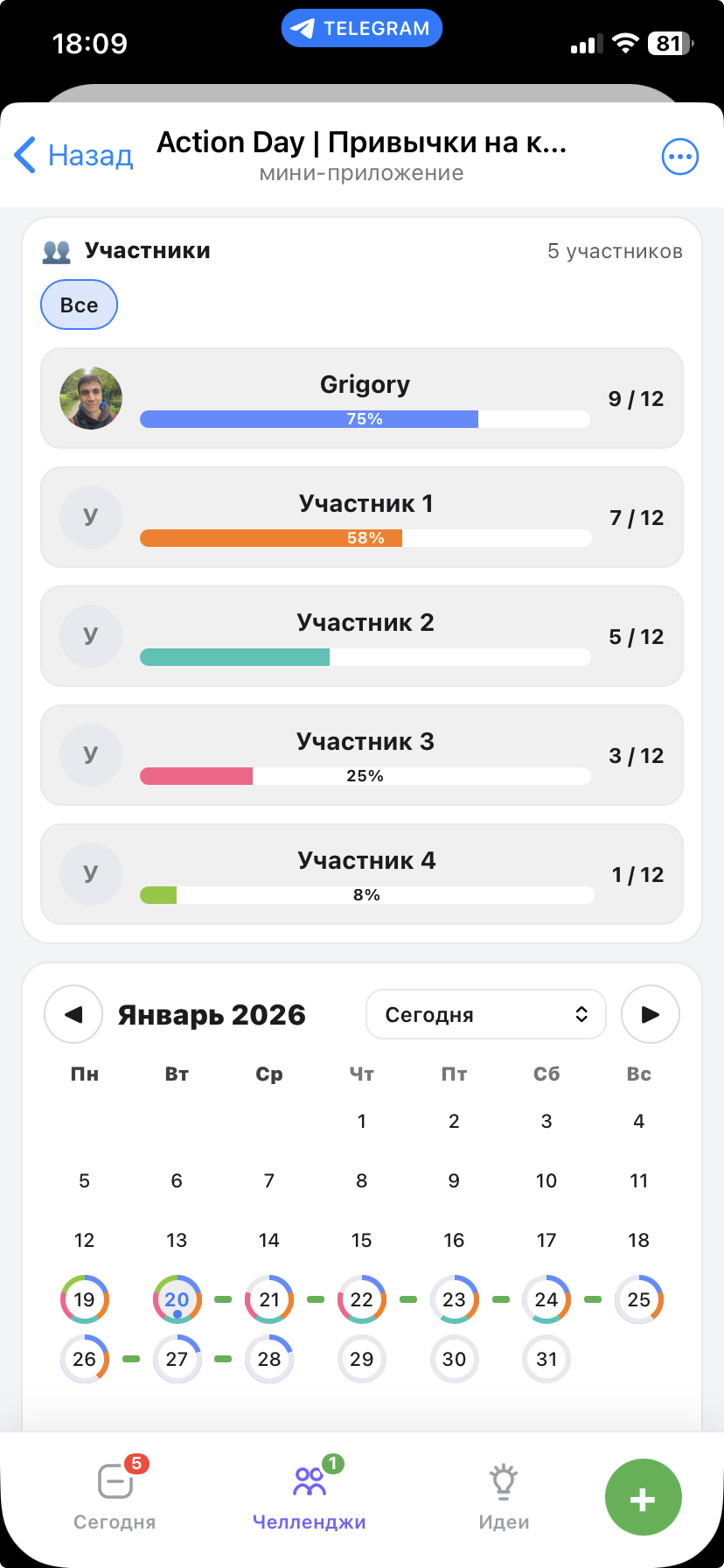Select day 25 progress ring

pos(638,1299)
